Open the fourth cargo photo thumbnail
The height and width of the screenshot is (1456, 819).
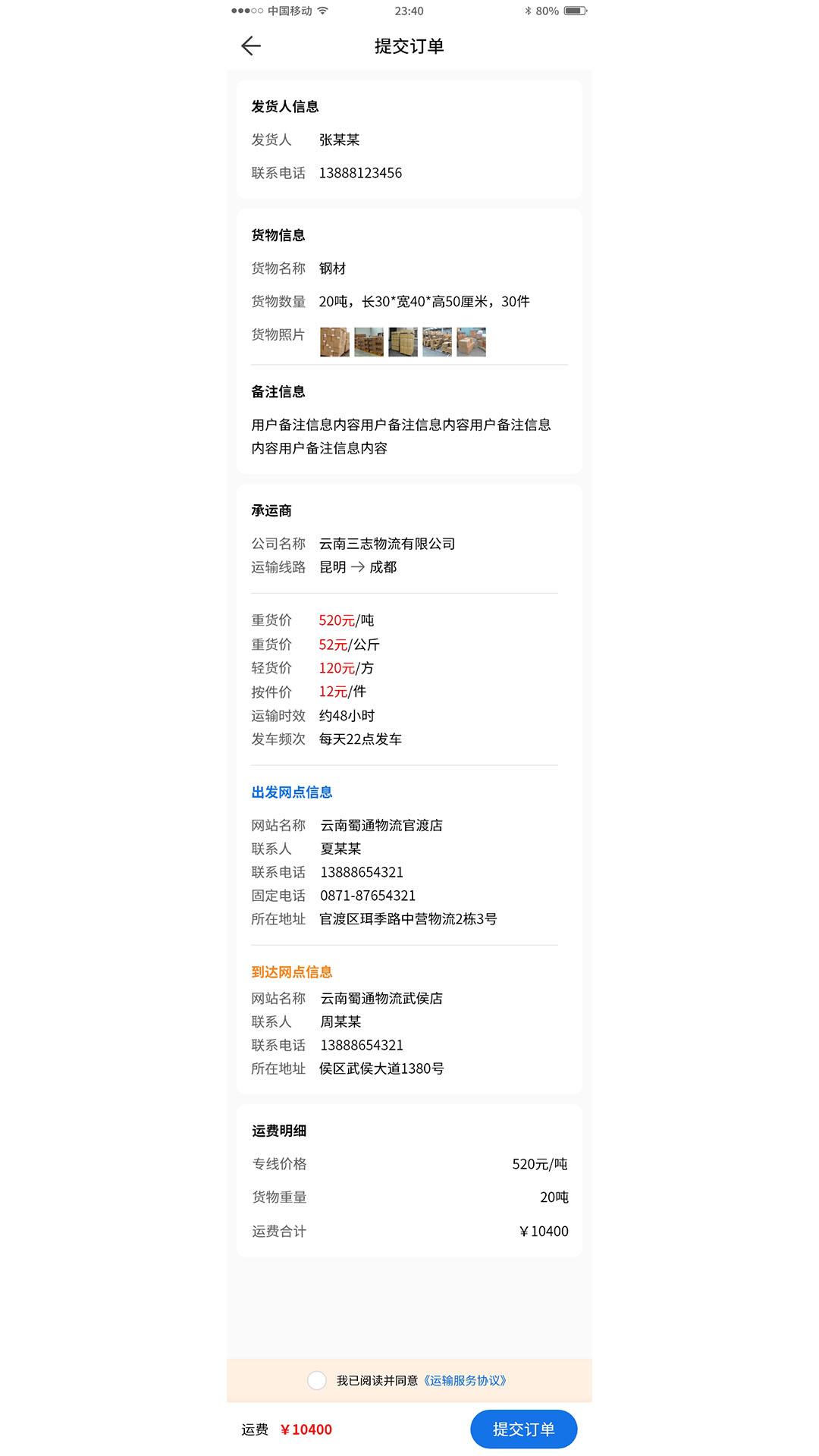(x=437, y=342)
